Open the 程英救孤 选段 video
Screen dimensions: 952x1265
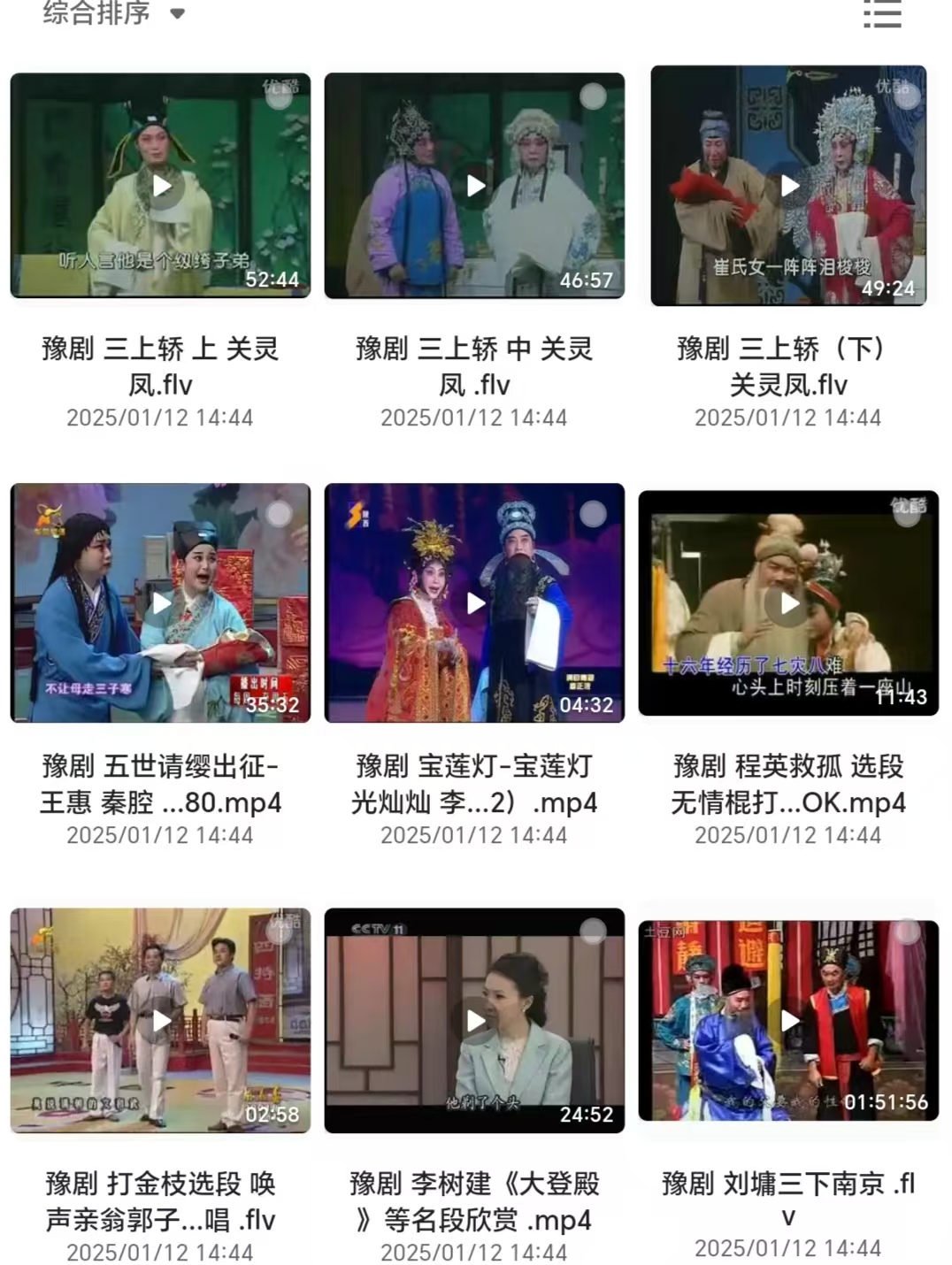(789, 603)
